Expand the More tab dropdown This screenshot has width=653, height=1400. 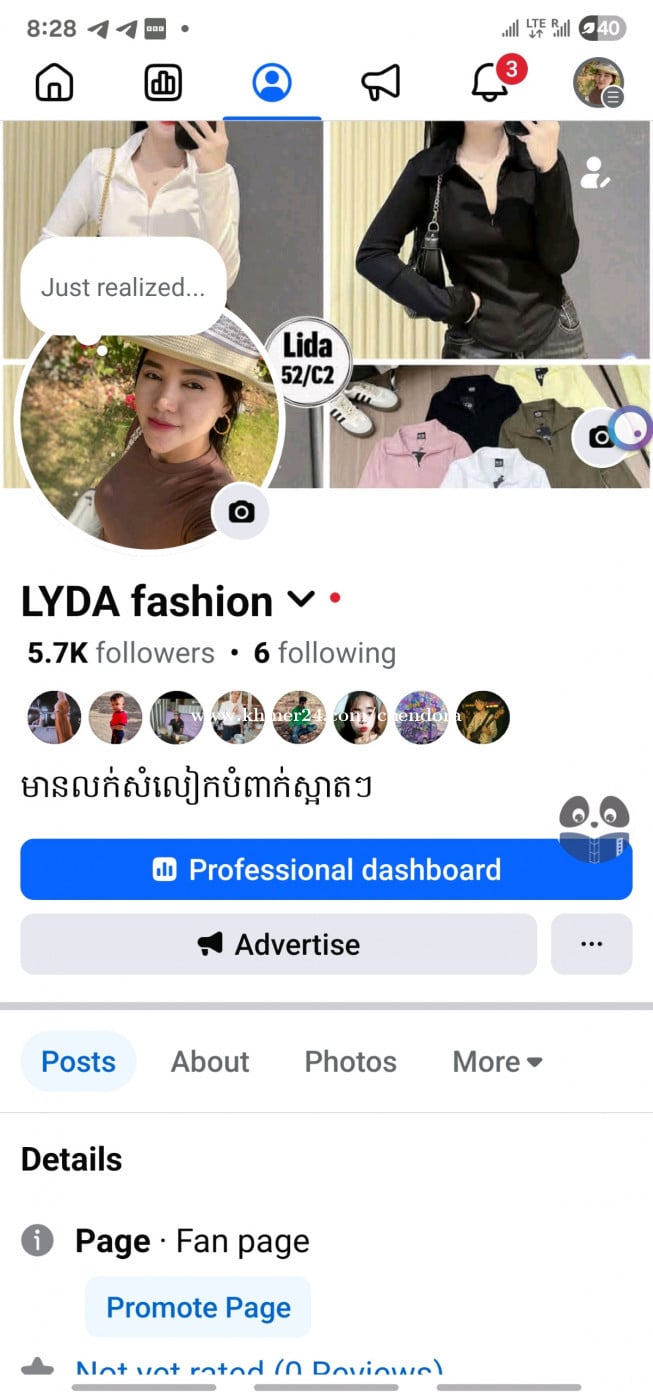(497, 1061)
